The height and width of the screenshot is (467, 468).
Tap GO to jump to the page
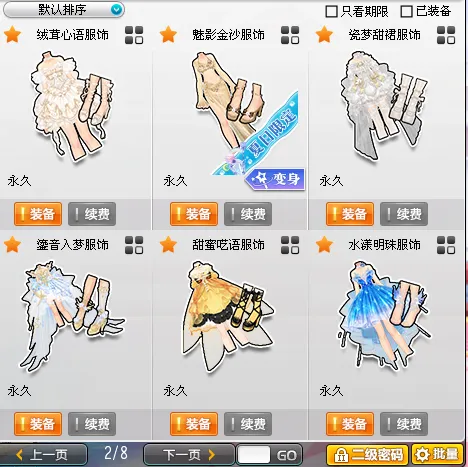click(286, 455)
